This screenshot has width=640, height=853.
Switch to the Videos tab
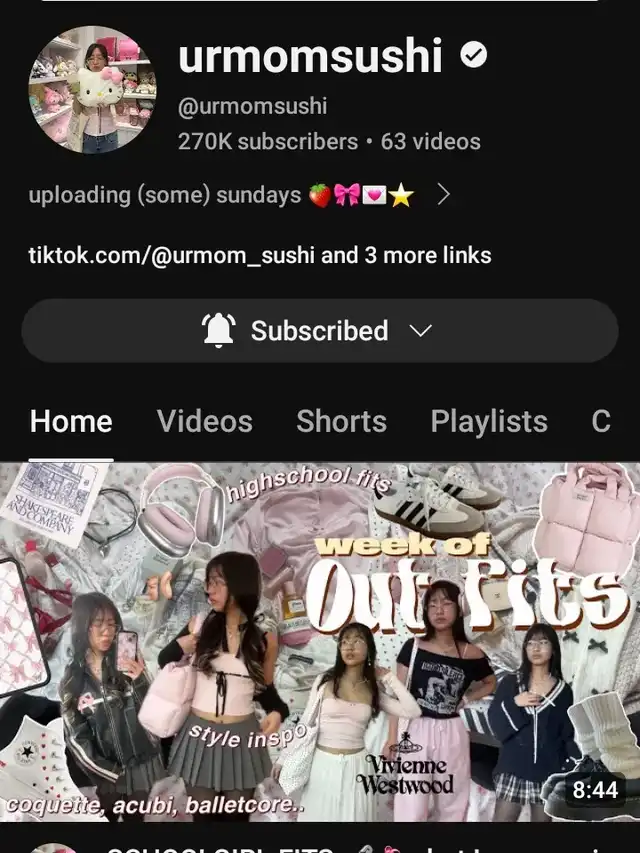click(x=205, y=422)
